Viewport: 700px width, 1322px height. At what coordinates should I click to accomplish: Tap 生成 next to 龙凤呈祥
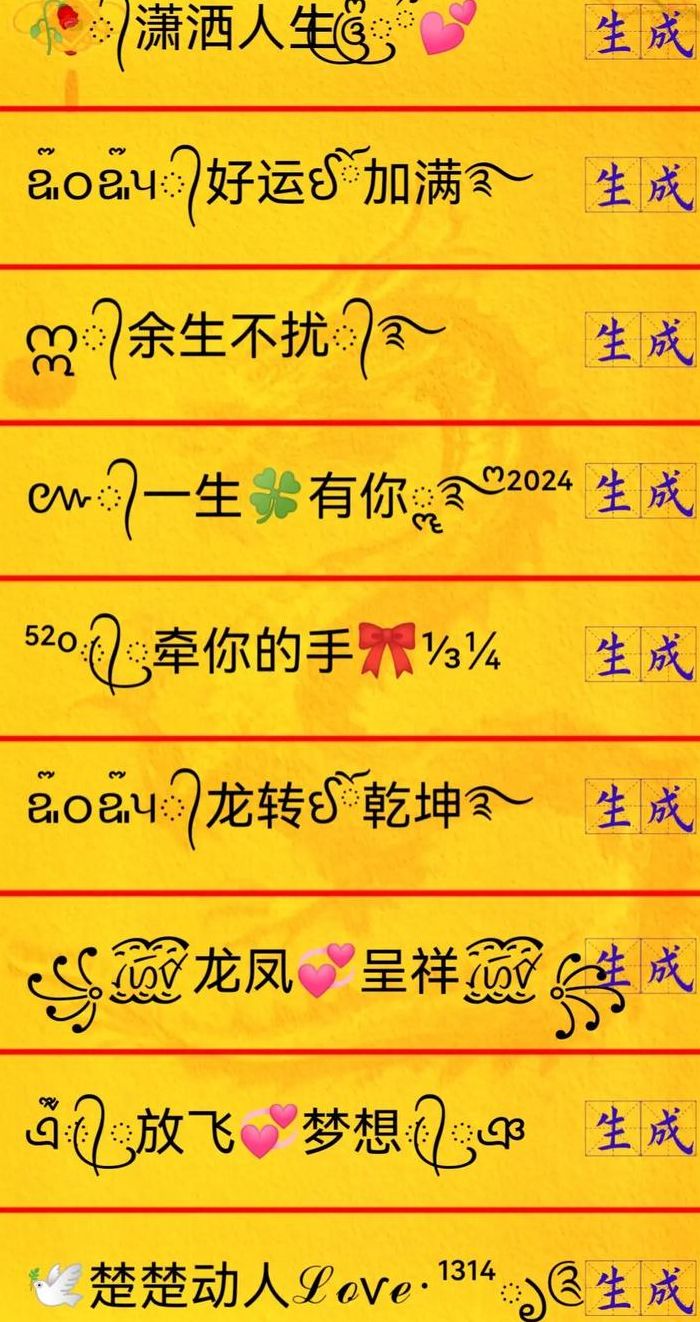[641, 967]
